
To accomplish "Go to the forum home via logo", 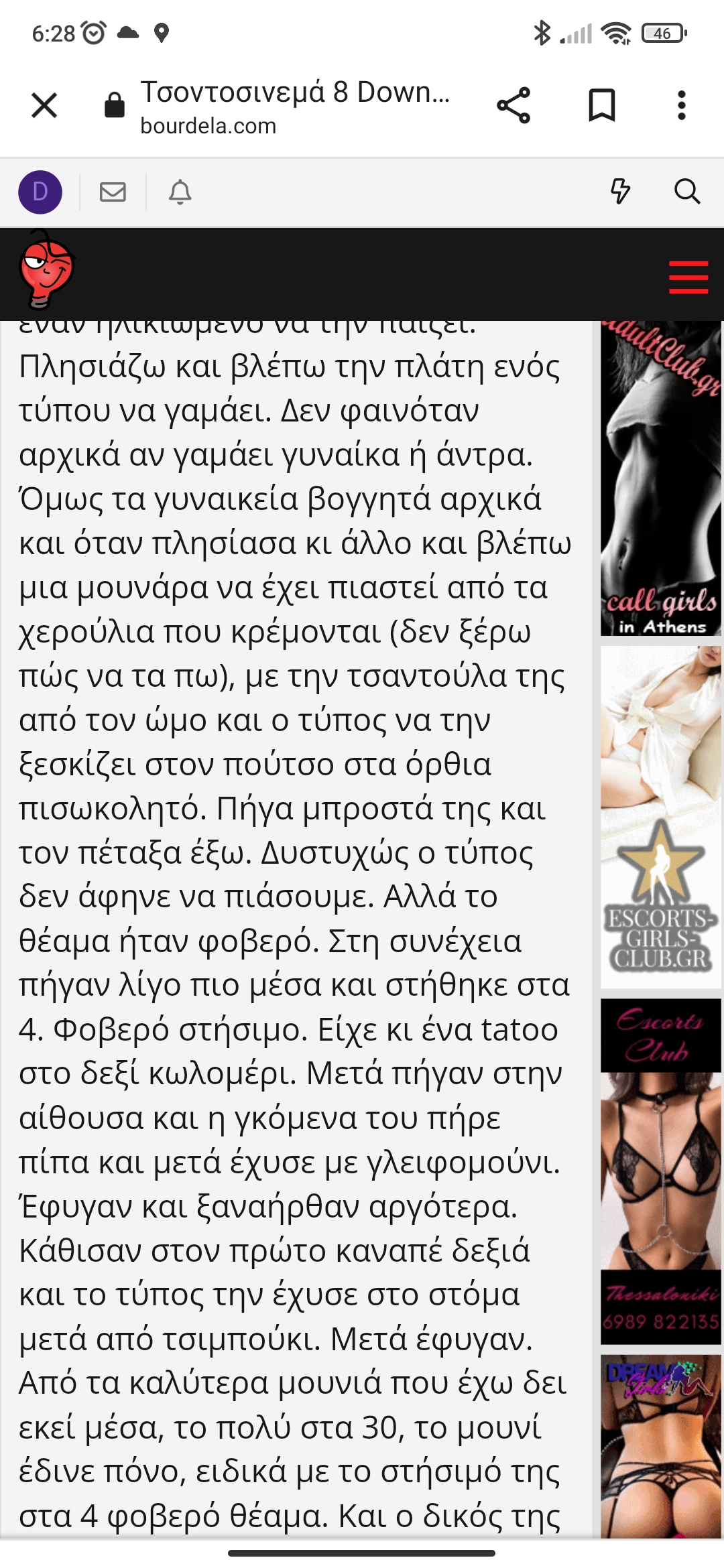I will coord(46,271).
